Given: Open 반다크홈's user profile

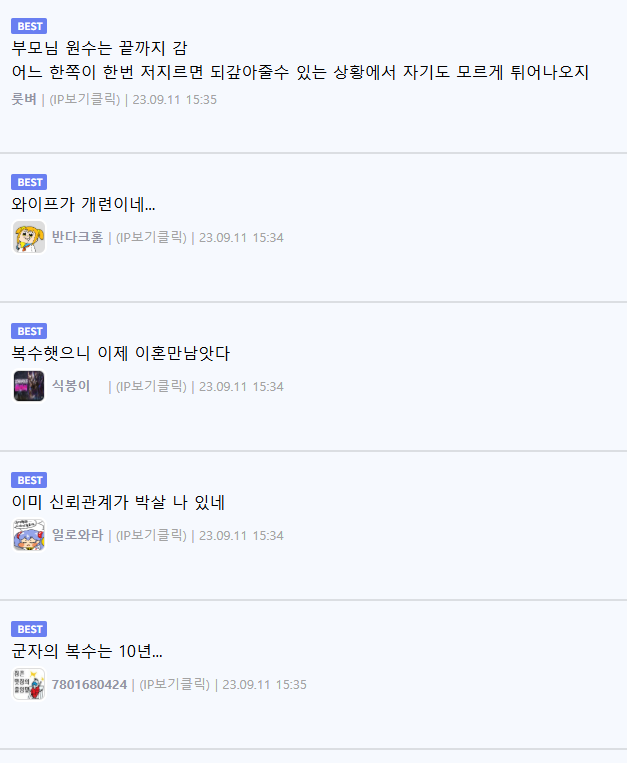Looking at the screenshot, I should pyautogui.click(x=77, y=237).
